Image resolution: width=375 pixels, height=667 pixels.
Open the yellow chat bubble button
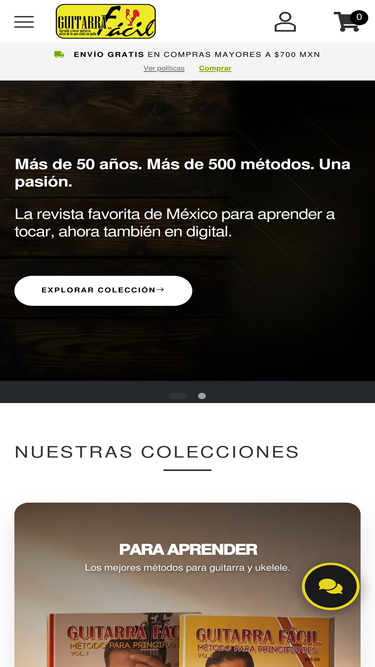click(x=331, y=587)
